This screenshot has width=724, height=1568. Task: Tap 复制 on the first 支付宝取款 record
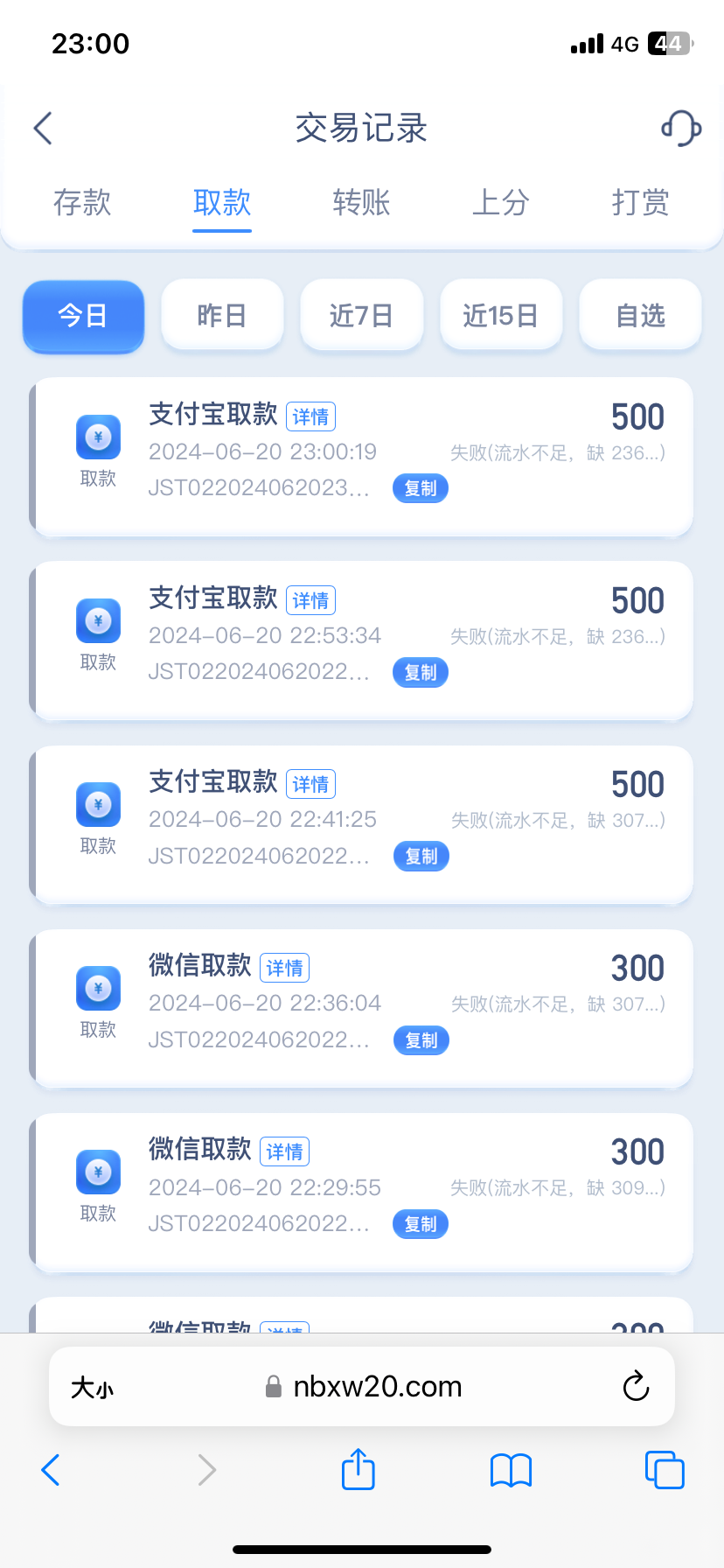pyautogui.click(x=420, y=488)
